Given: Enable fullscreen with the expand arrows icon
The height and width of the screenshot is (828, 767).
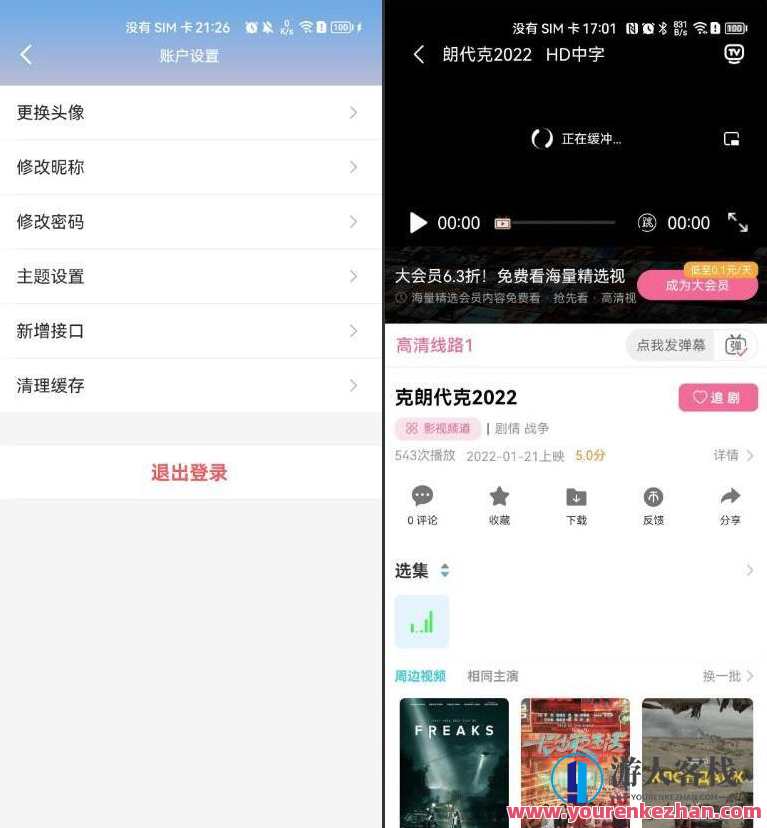Looking at the screenshot, I should pos(740,223).
